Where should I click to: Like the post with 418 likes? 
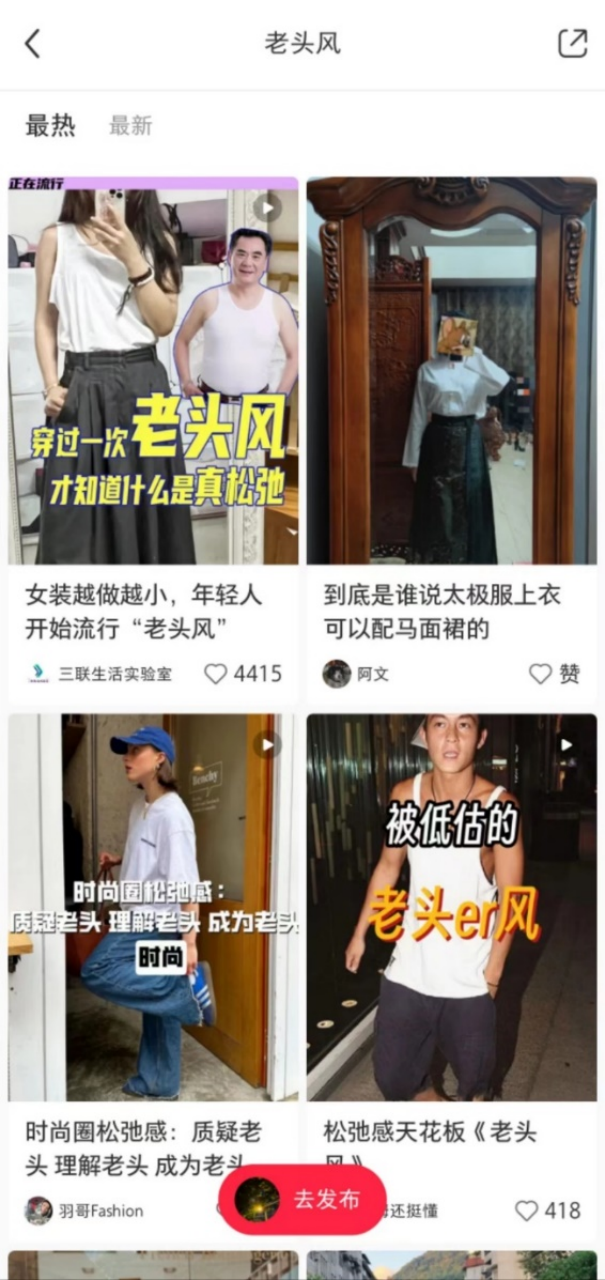(x=527, y=1211)
